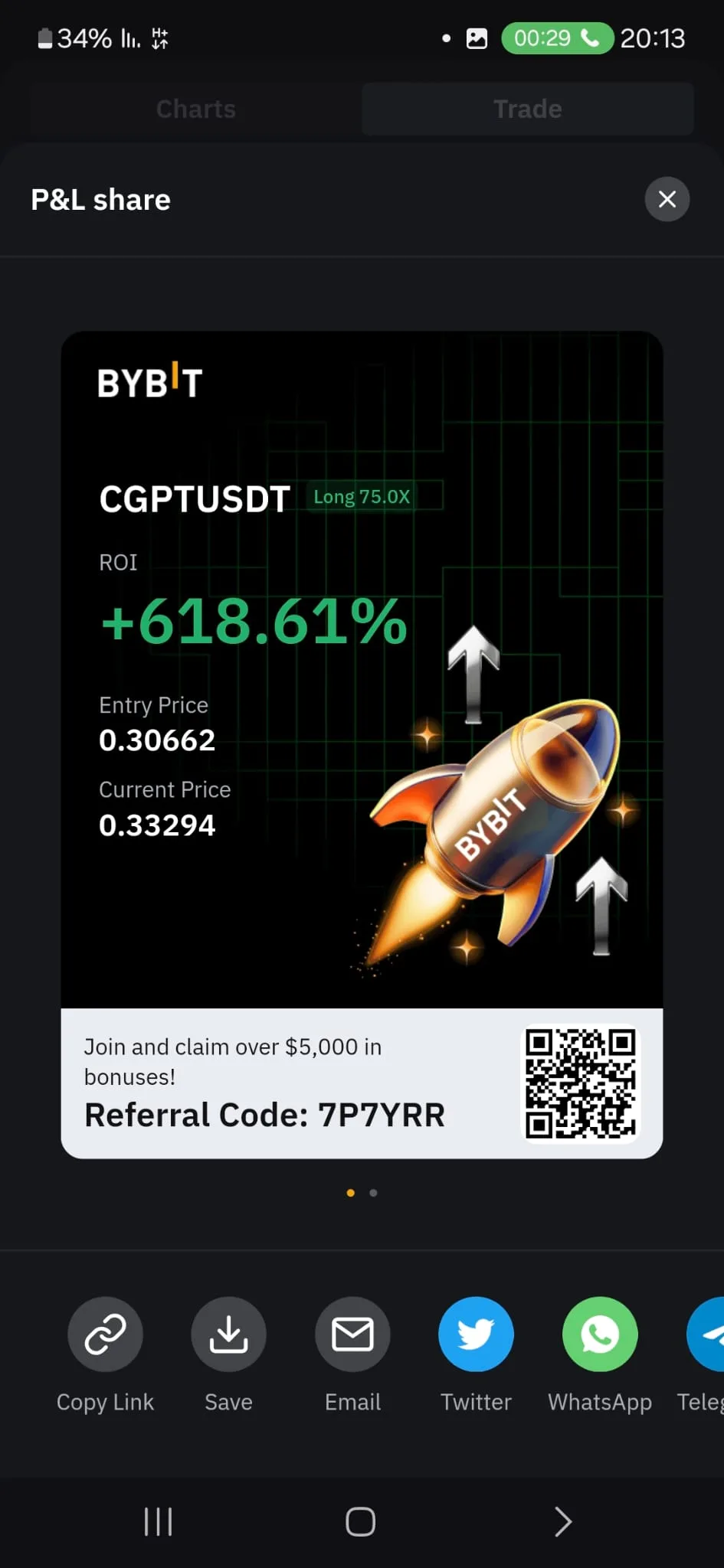
Task: Open recent apps
Action: 158,1521
